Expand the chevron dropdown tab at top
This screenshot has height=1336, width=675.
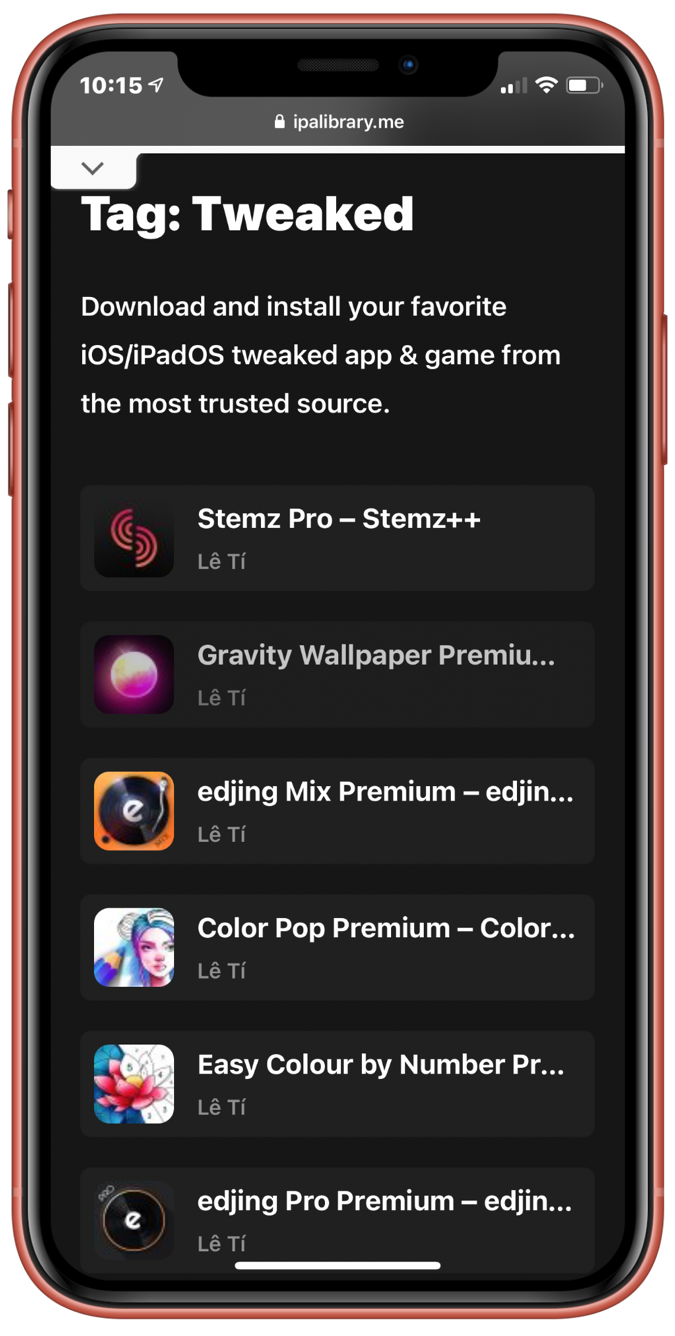point(93,169)
